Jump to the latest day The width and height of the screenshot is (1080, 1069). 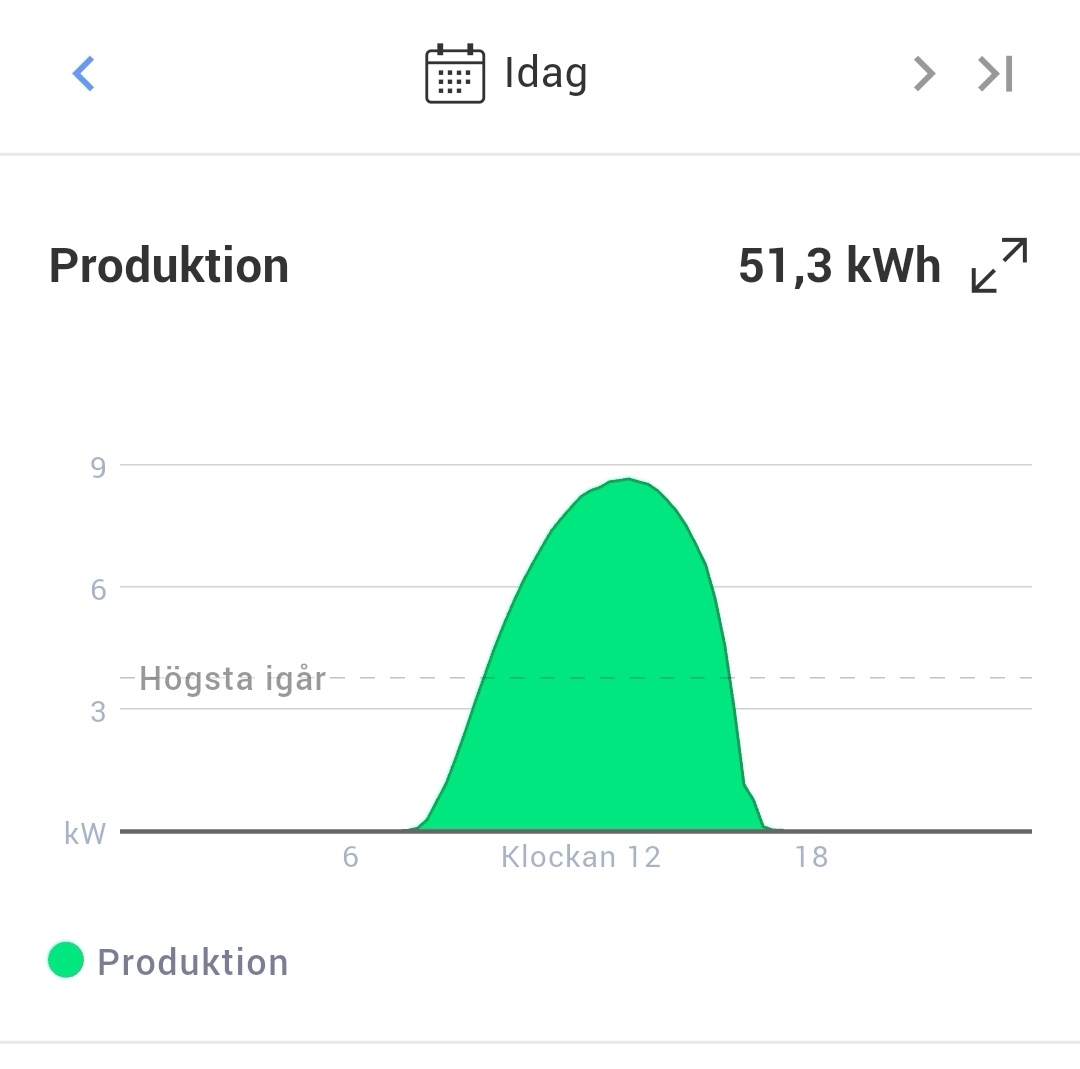coord(996,74)
